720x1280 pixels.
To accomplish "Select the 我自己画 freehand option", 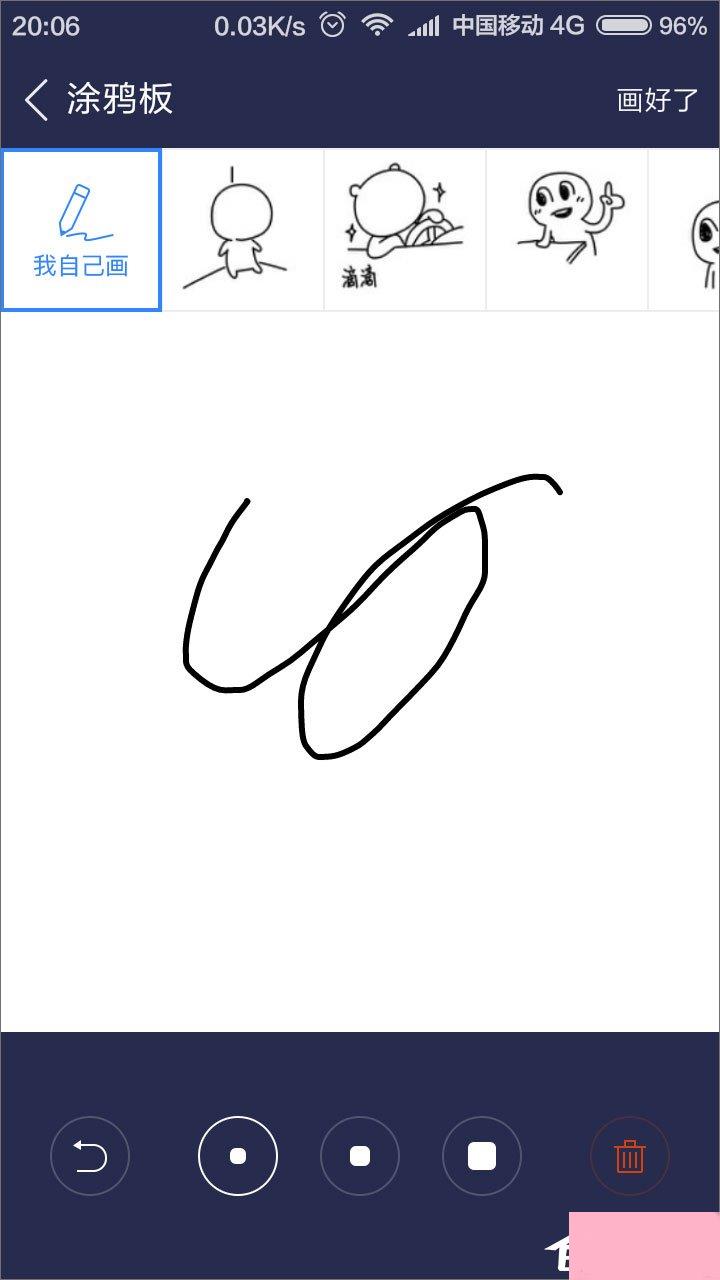I will pyautogui.click(x=81, y=230).
